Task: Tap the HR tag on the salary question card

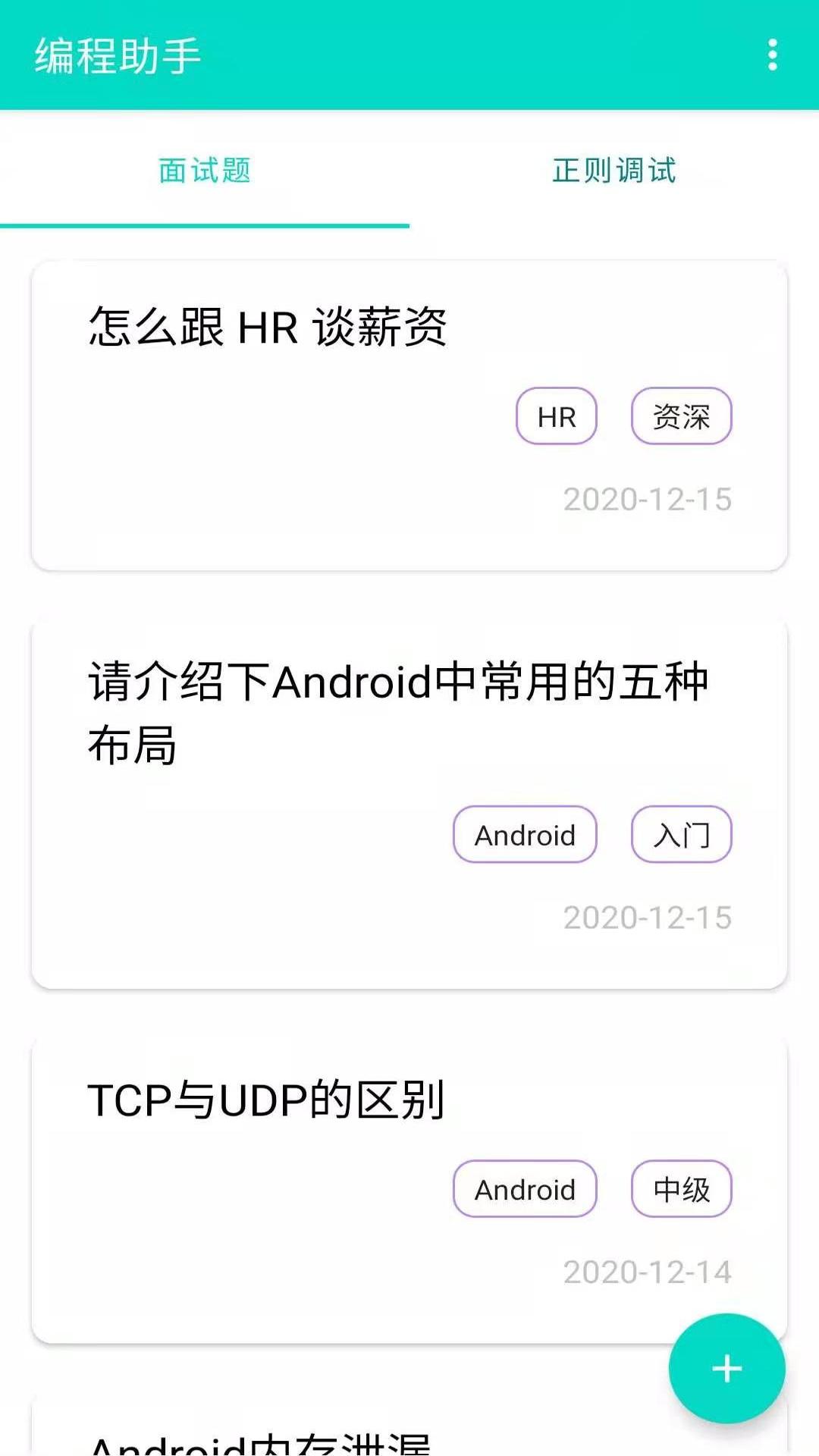Action: 556,416
